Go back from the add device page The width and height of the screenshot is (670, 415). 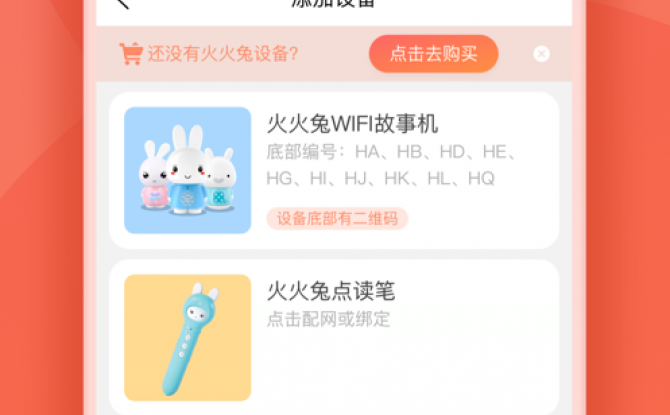pos(123,3)
